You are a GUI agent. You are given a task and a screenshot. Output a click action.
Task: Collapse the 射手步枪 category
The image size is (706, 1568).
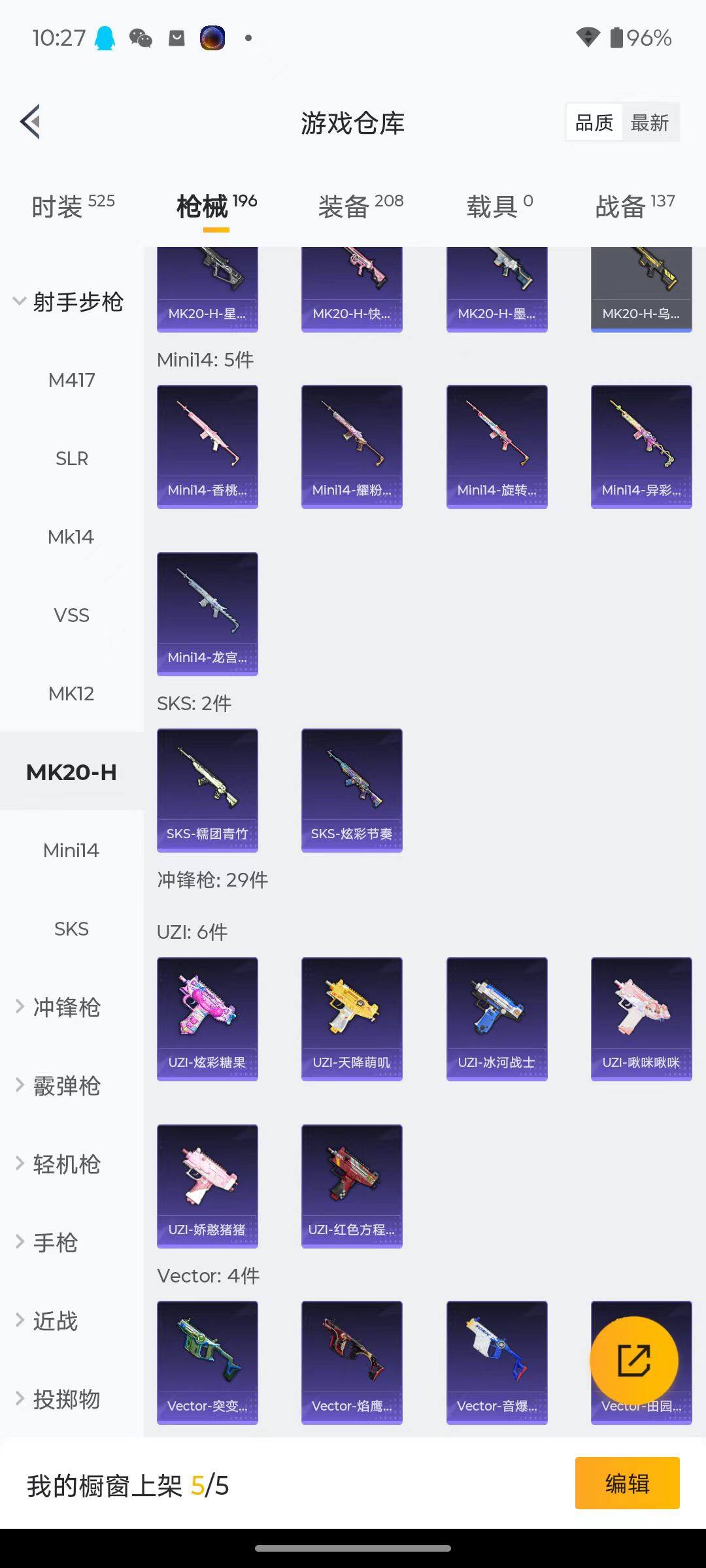coord(69,302)
